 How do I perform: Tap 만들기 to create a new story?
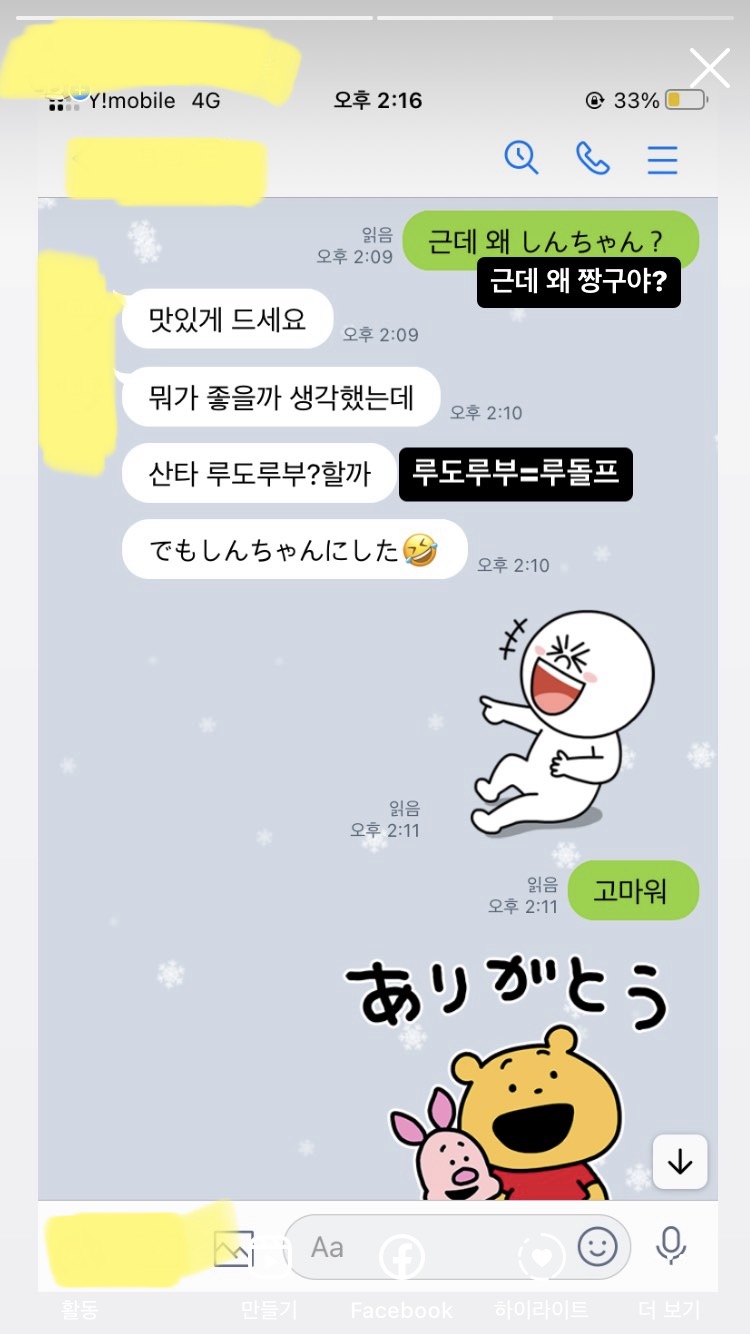click(x=269, y=1285)
